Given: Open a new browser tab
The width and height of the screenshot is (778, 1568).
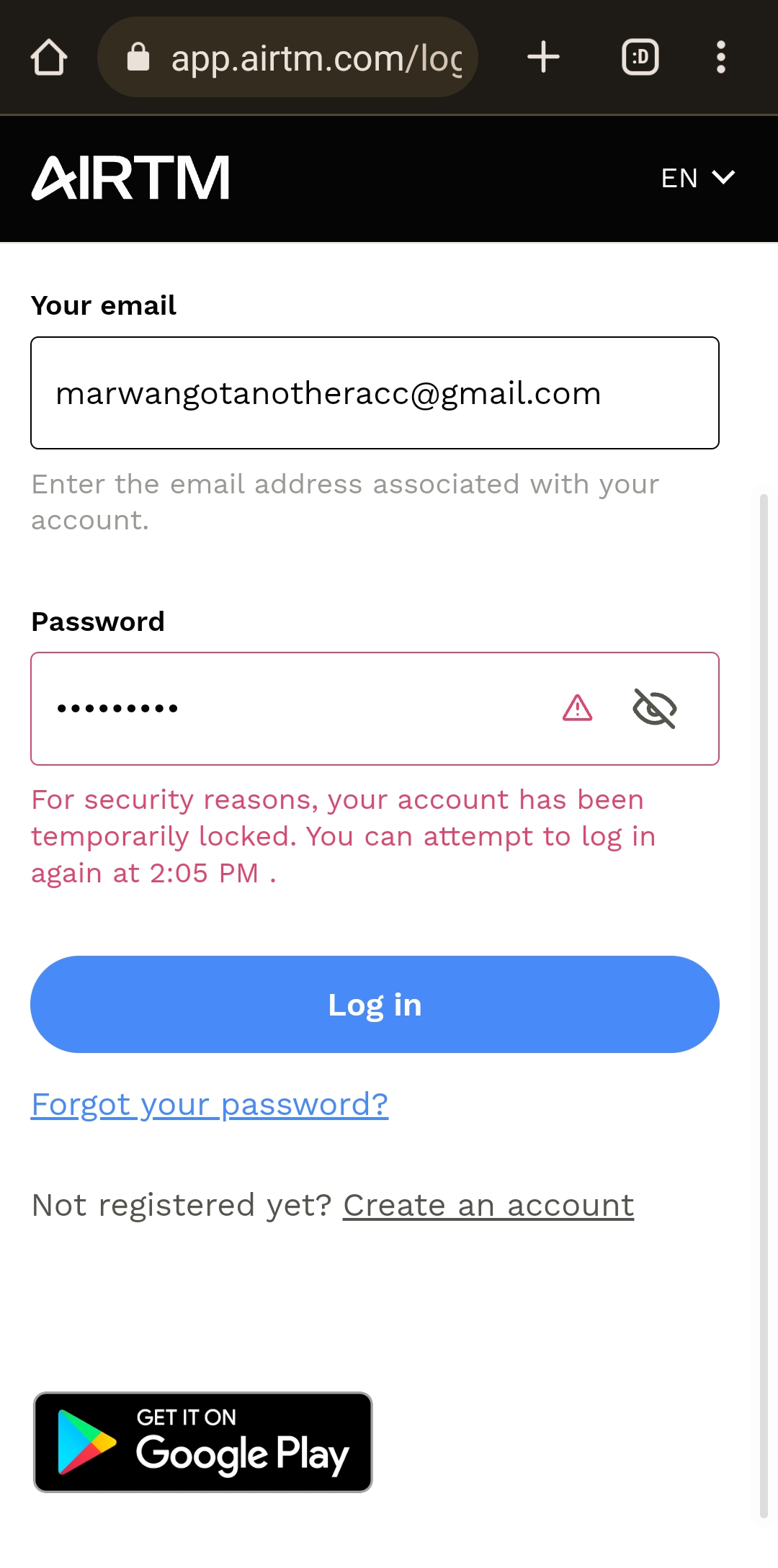Looking at the screenshot, I should tap(543, 58).
